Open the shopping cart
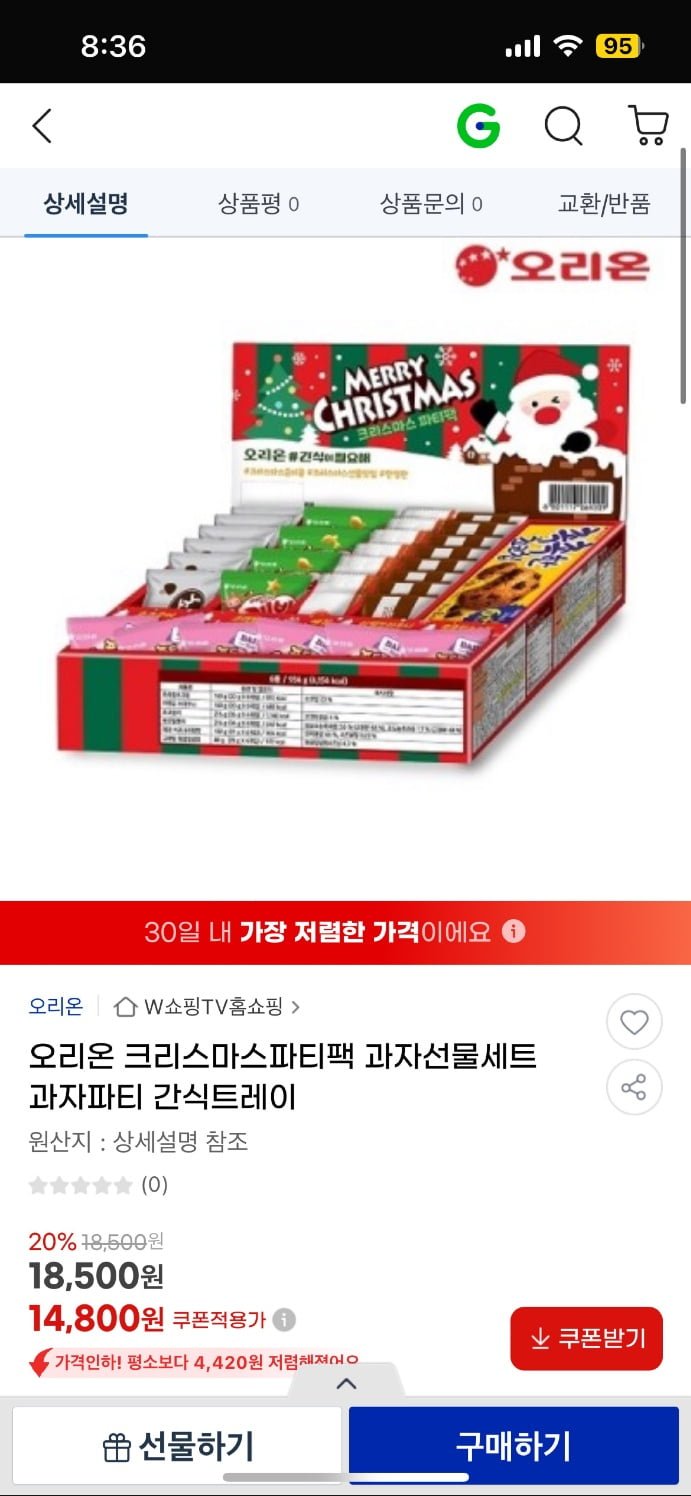The height and width of the screenshot is (1496, 691). pyautogui.click(x=648, y=127)
